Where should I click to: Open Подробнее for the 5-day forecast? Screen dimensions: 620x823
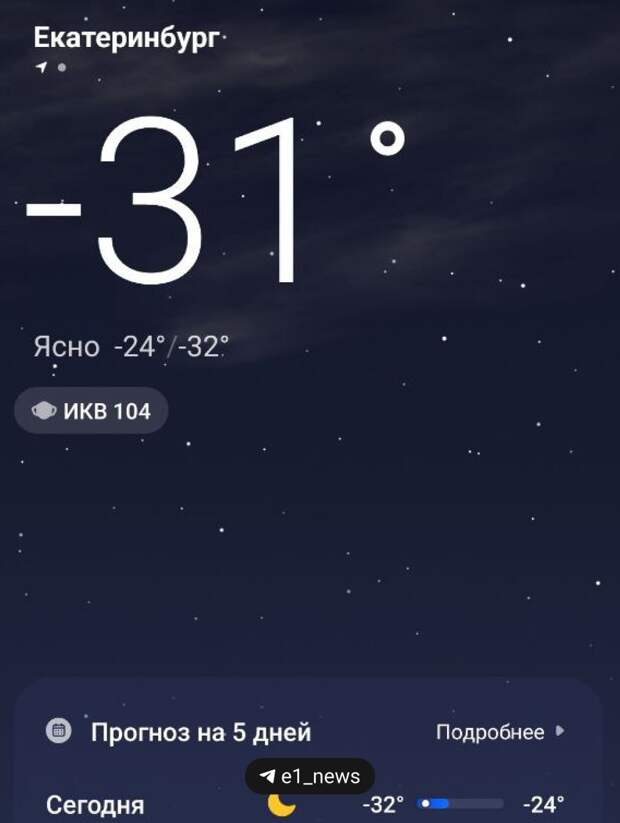500,732
